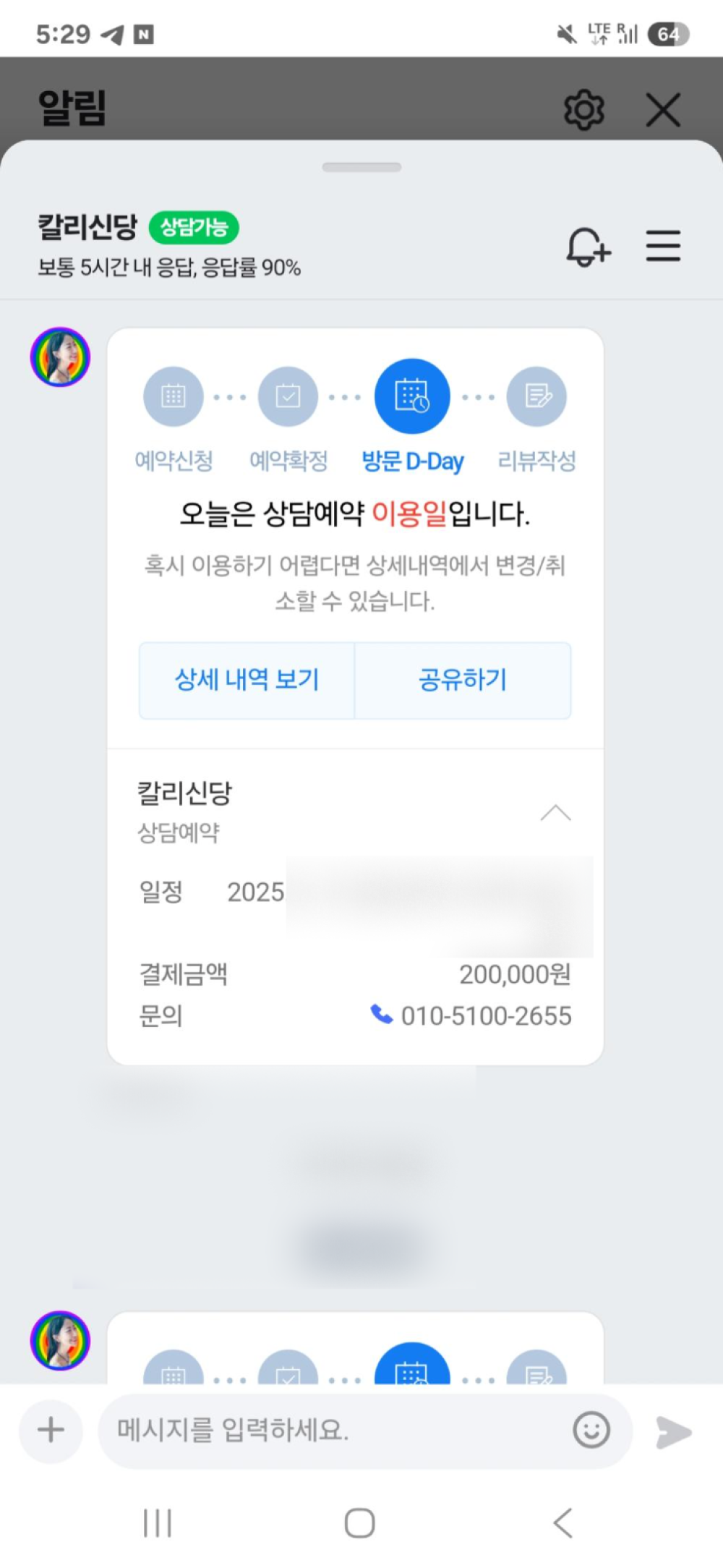
Task: Open the plus attachment menu
Action: click(51, 1430)
